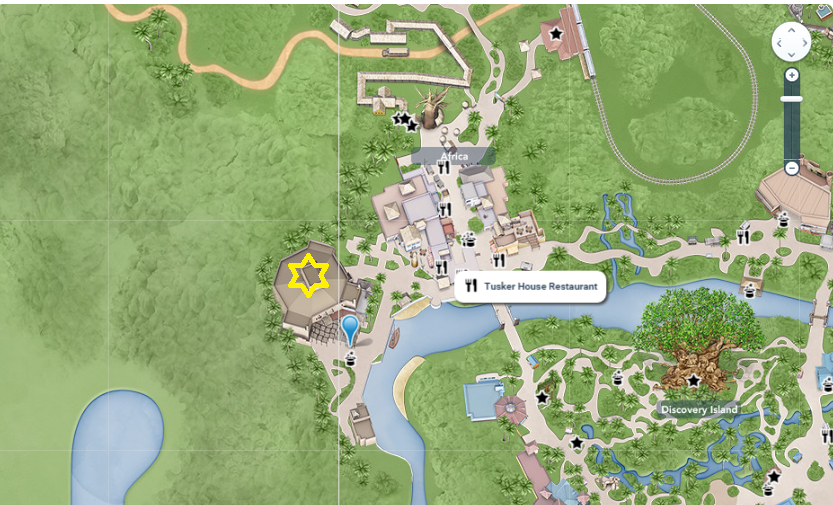Zoom out with the minus button
This screenshot has width=833, height=505.
click(792, 168)
